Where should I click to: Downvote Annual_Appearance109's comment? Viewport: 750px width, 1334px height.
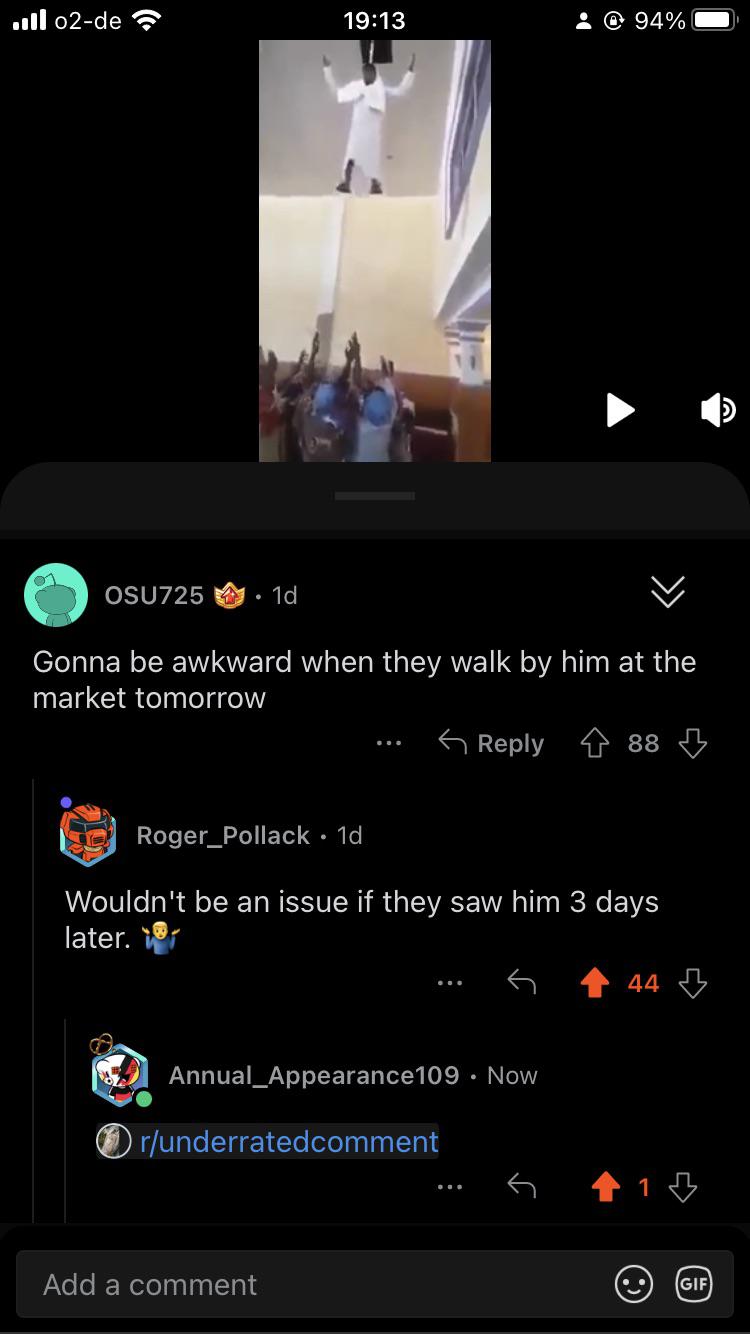tap(683, 1187)
